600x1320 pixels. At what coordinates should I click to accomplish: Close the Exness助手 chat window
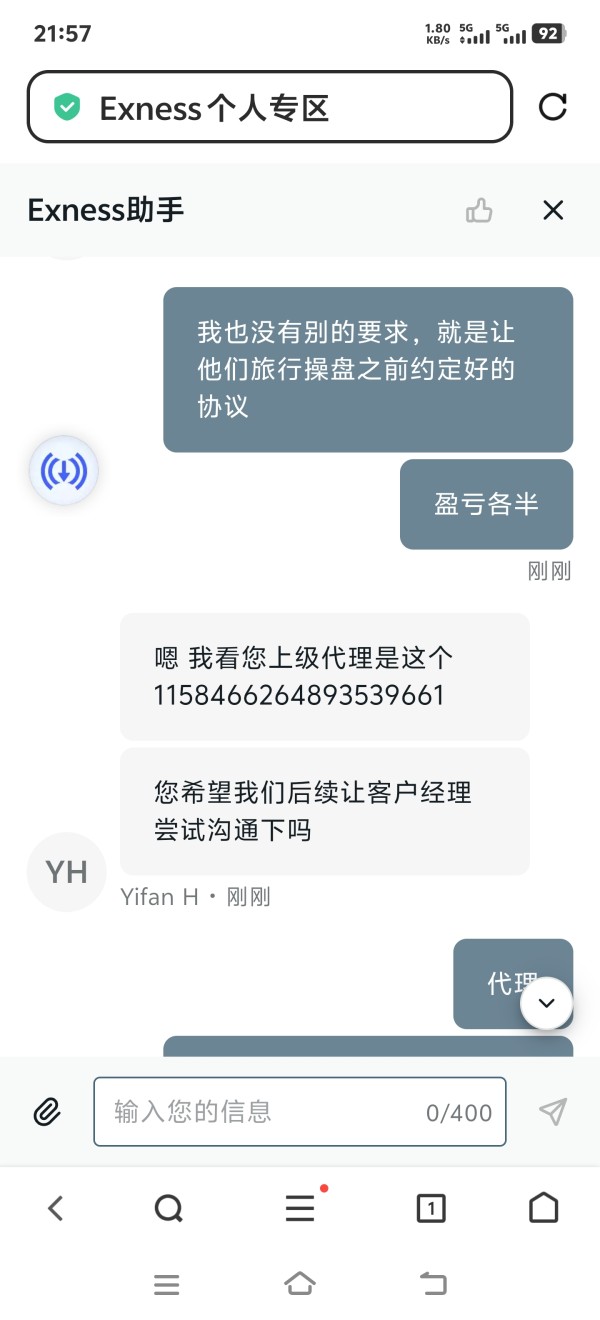[553, 210]
